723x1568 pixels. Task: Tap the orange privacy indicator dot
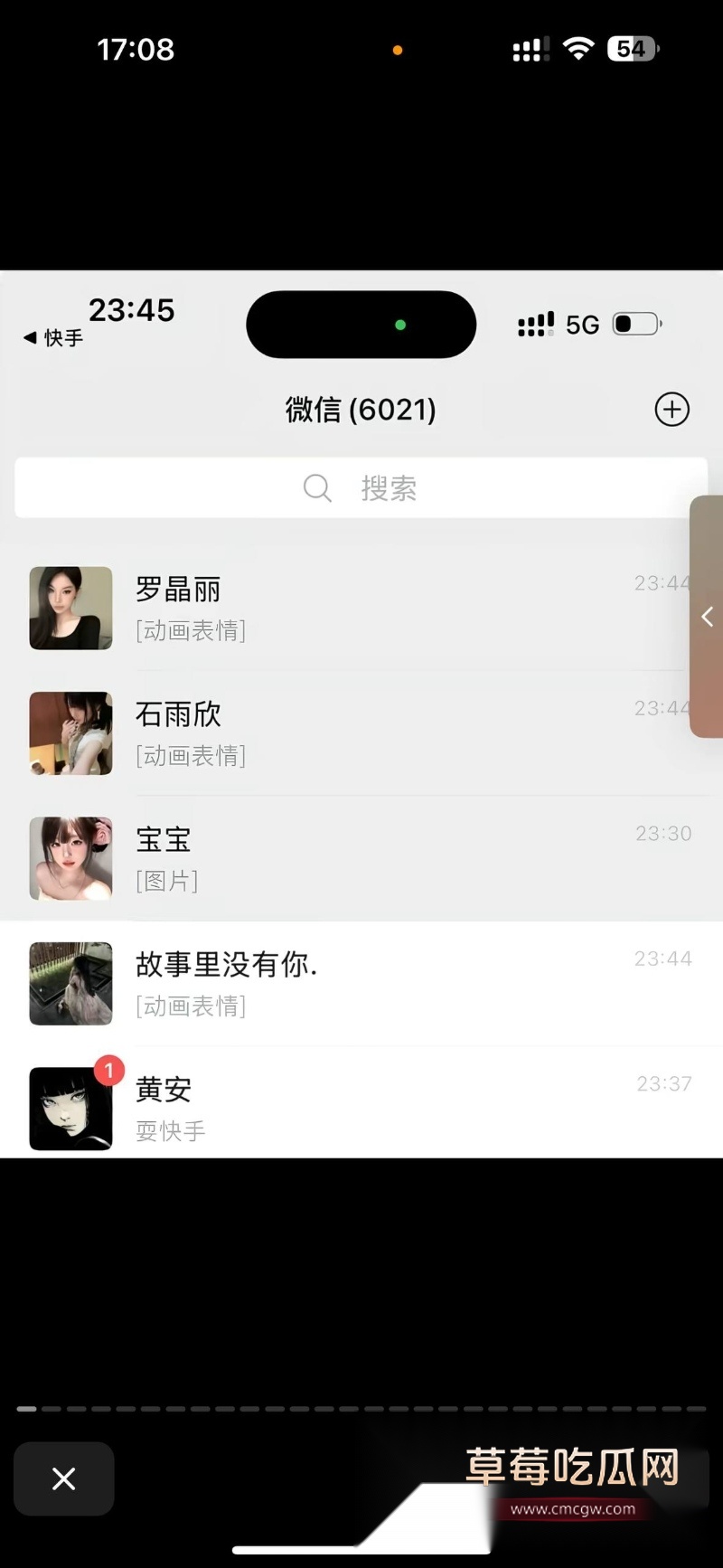pos(396,50)
